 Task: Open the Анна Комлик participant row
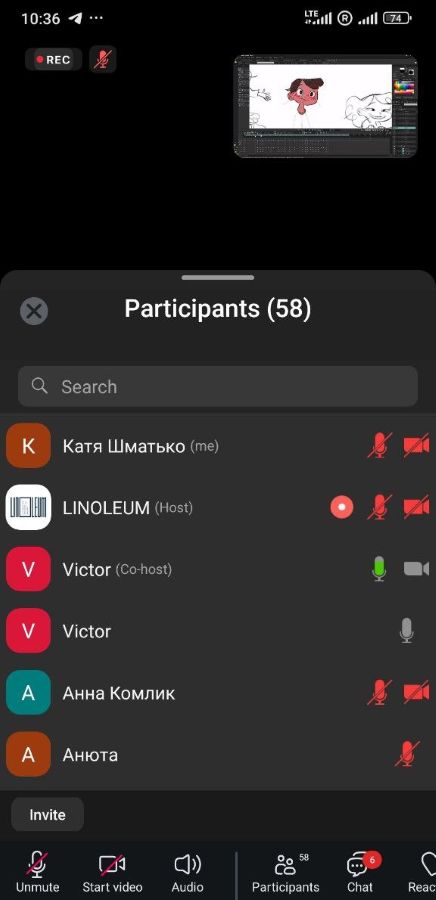[218, 693]
